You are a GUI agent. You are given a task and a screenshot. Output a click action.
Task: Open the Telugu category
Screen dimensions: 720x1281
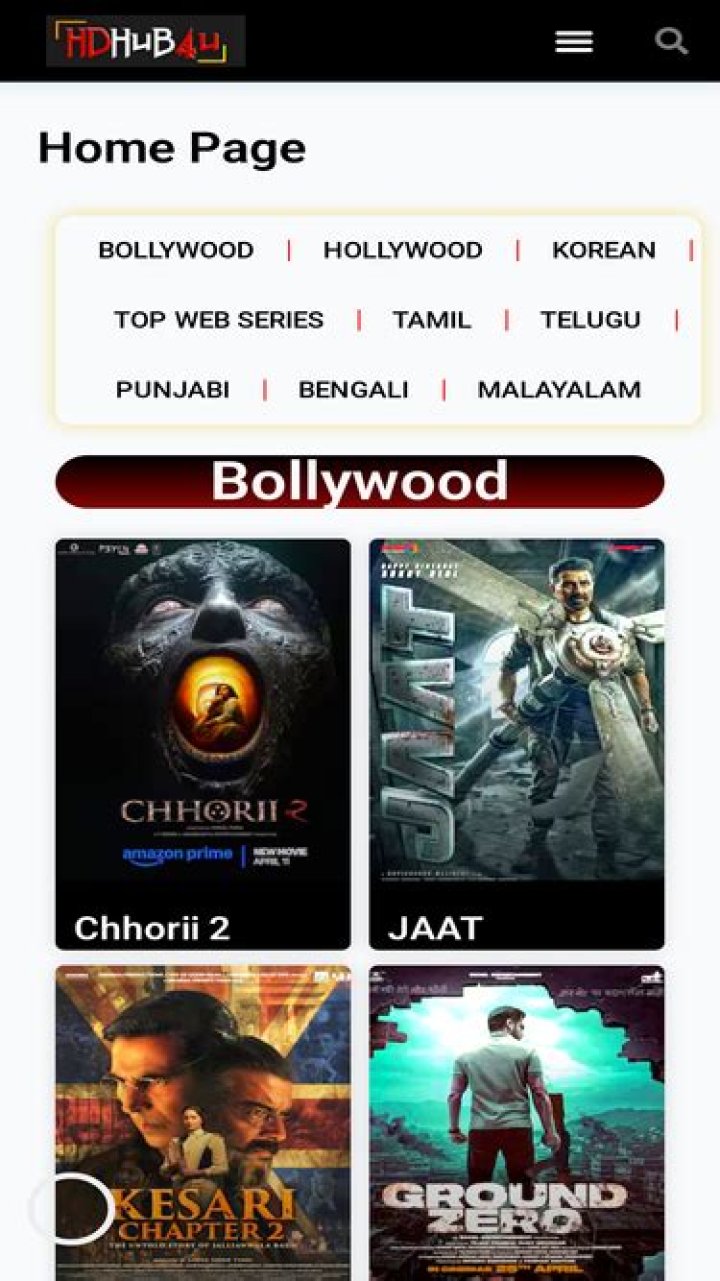point(590,320)
